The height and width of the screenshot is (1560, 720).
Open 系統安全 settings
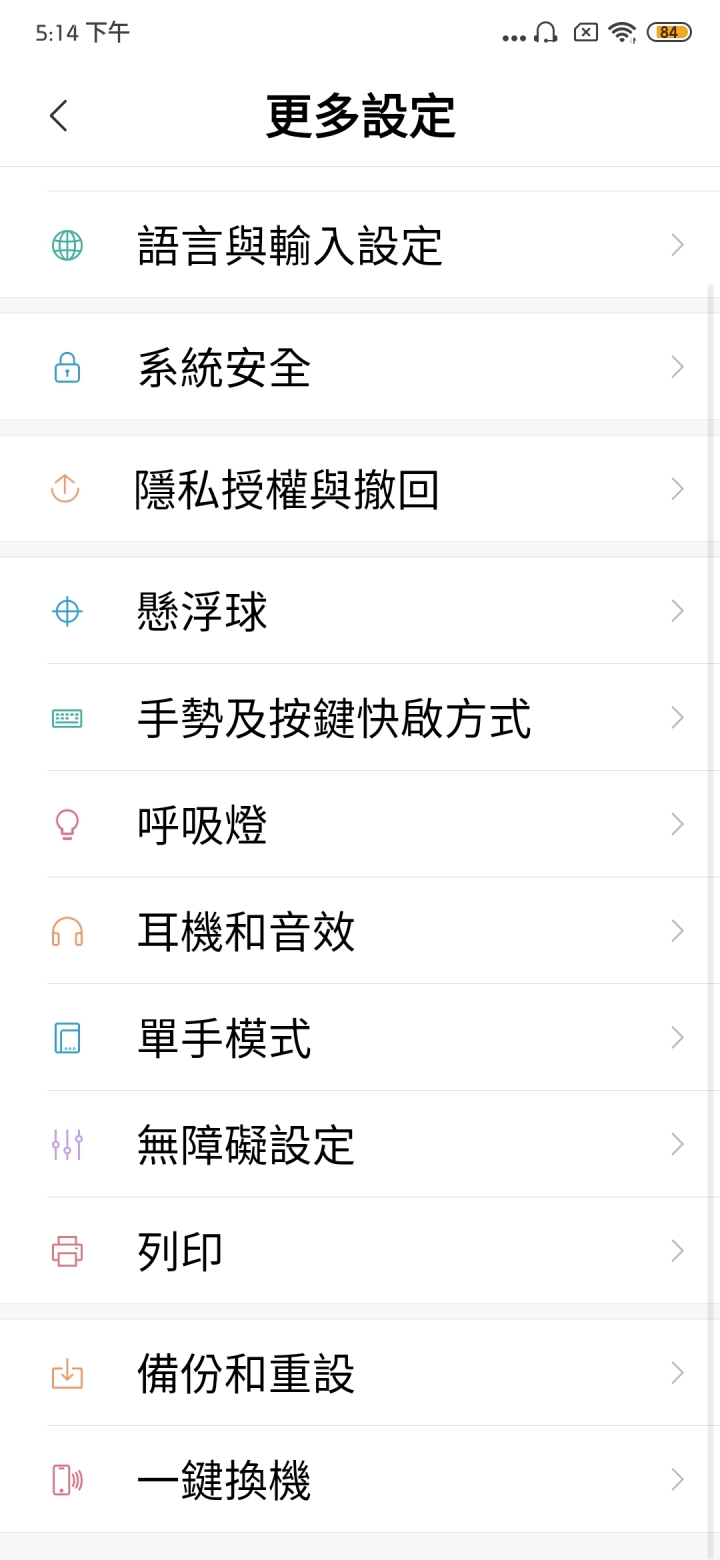(x=360, y=367)
